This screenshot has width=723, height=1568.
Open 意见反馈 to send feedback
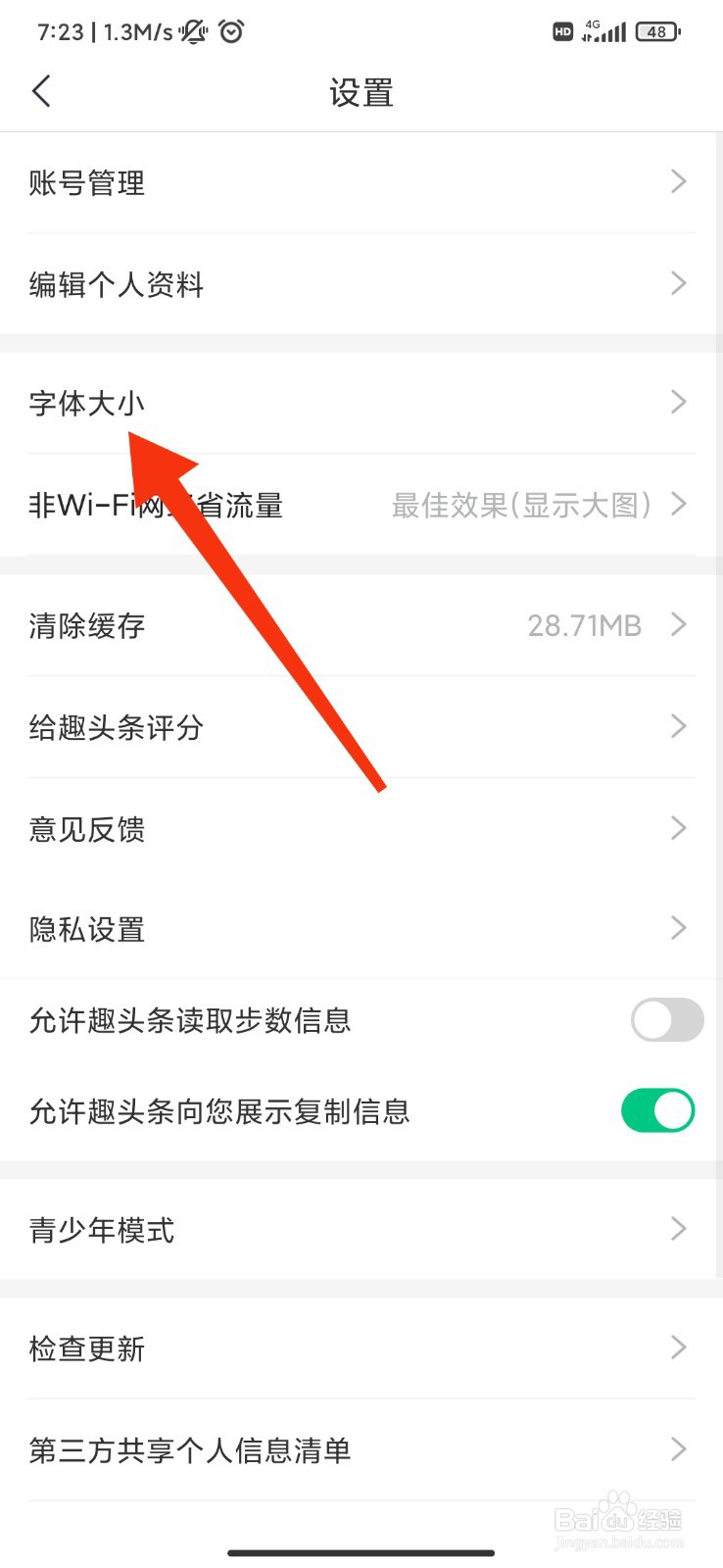[x=361, y=828]
